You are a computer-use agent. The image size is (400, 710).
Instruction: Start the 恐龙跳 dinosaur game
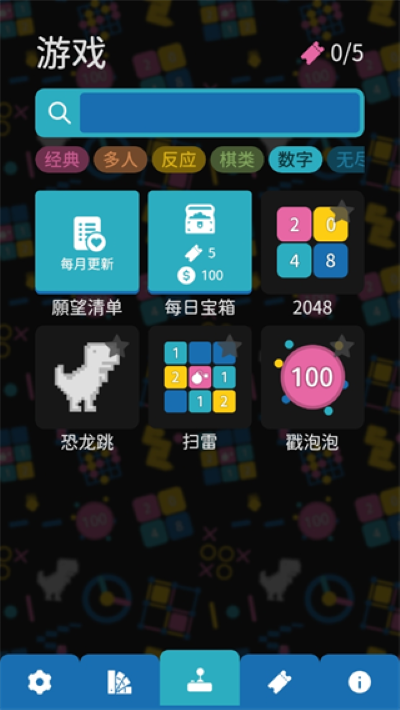coord(87,377)
